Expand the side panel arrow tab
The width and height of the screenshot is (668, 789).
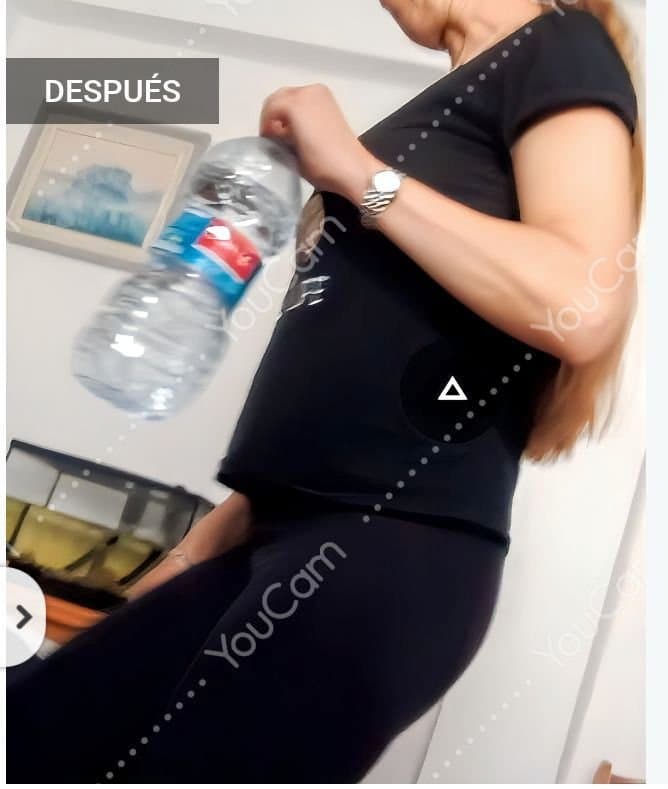pos(24,617)
